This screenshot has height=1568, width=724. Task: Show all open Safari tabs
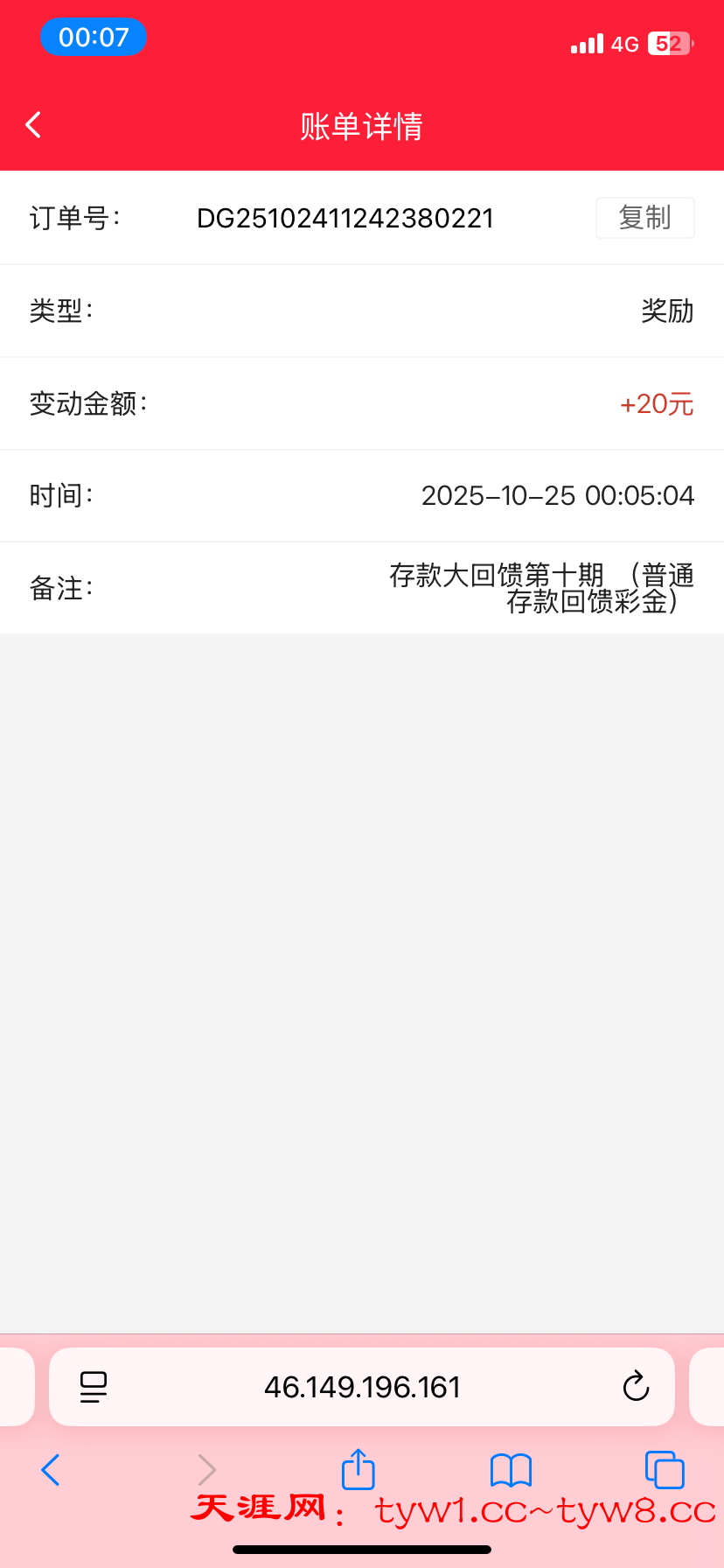click(664, 1470)
